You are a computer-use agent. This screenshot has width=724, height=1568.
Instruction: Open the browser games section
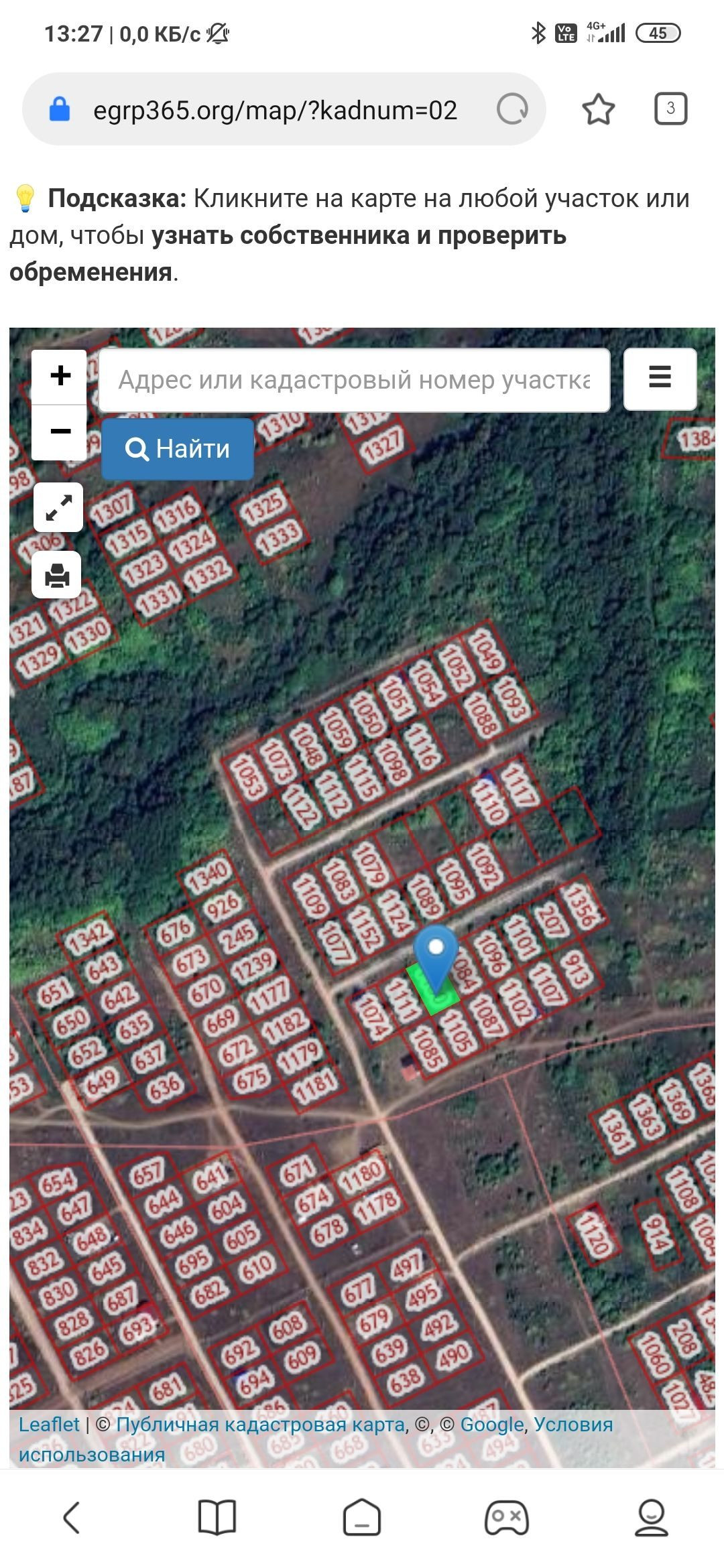[507, 1517]
